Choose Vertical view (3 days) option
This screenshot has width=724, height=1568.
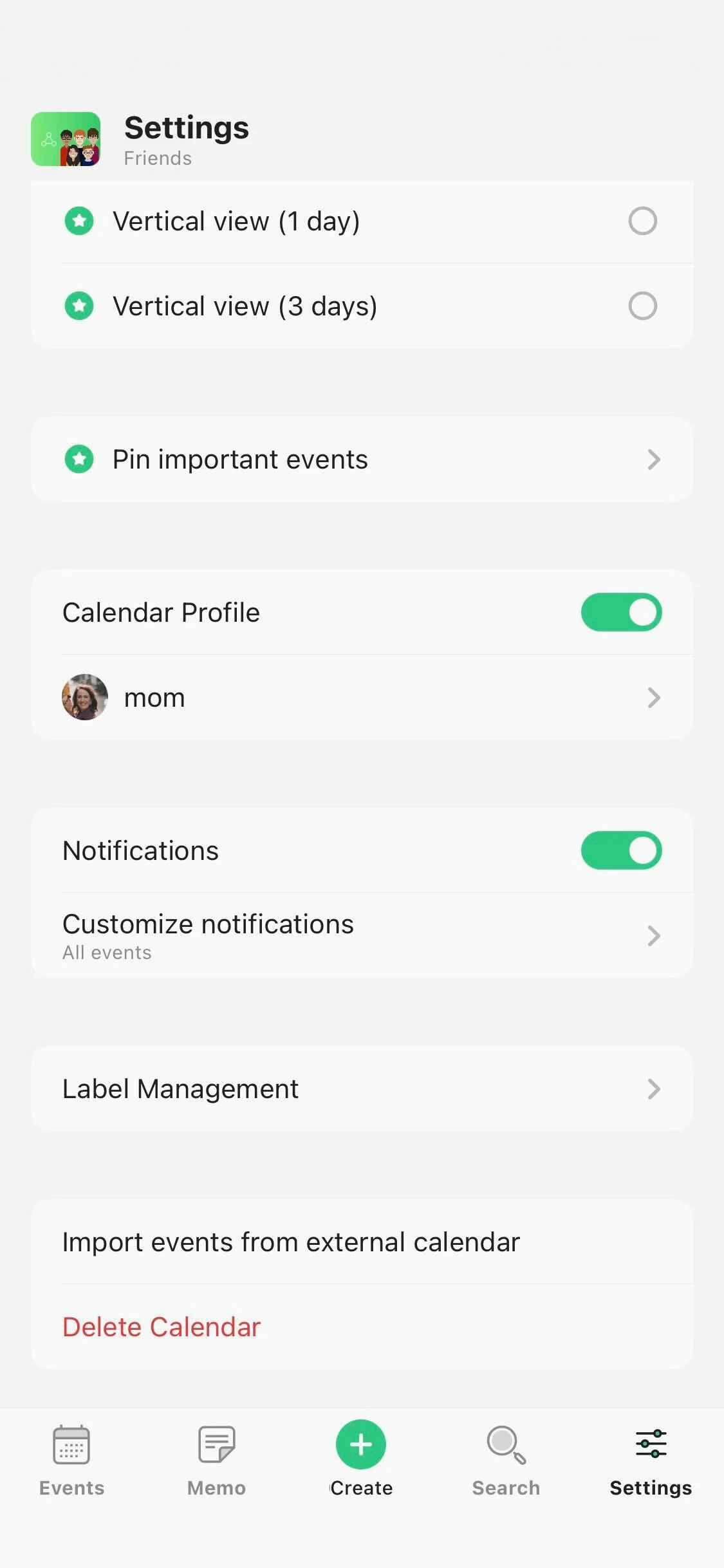[642, 306]
